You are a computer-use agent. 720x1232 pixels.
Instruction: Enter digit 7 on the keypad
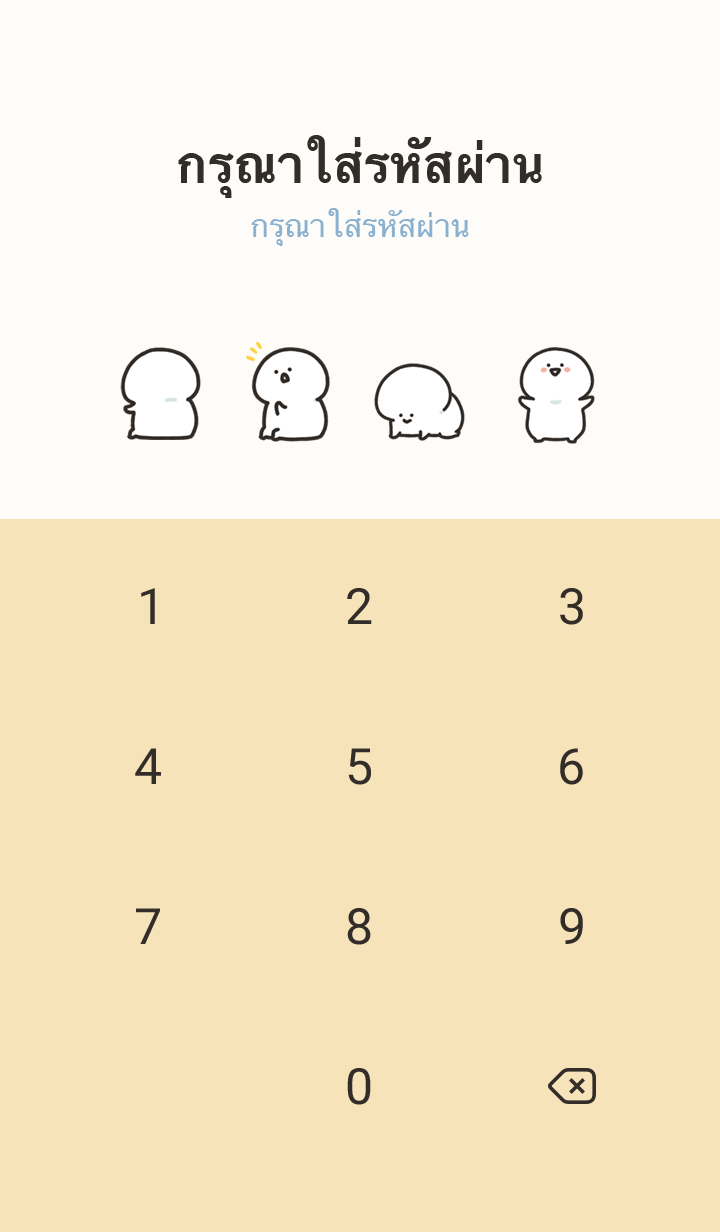149,927
